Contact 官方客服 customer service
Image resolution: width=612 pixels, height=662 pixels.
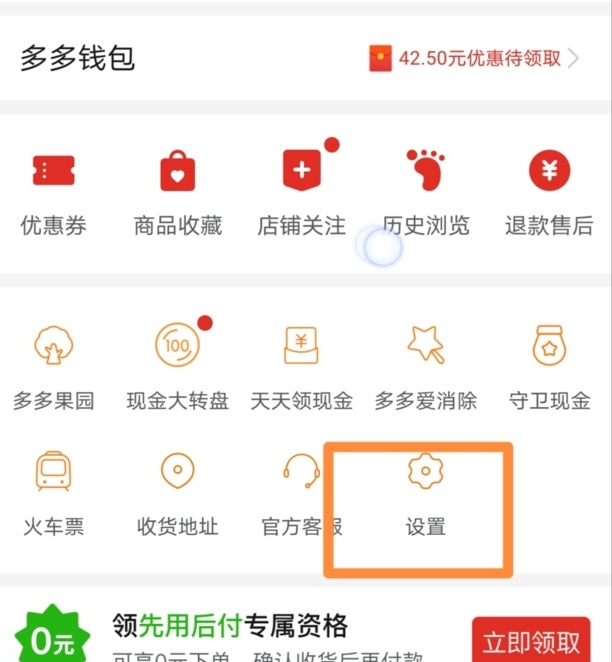click(301, 494)
